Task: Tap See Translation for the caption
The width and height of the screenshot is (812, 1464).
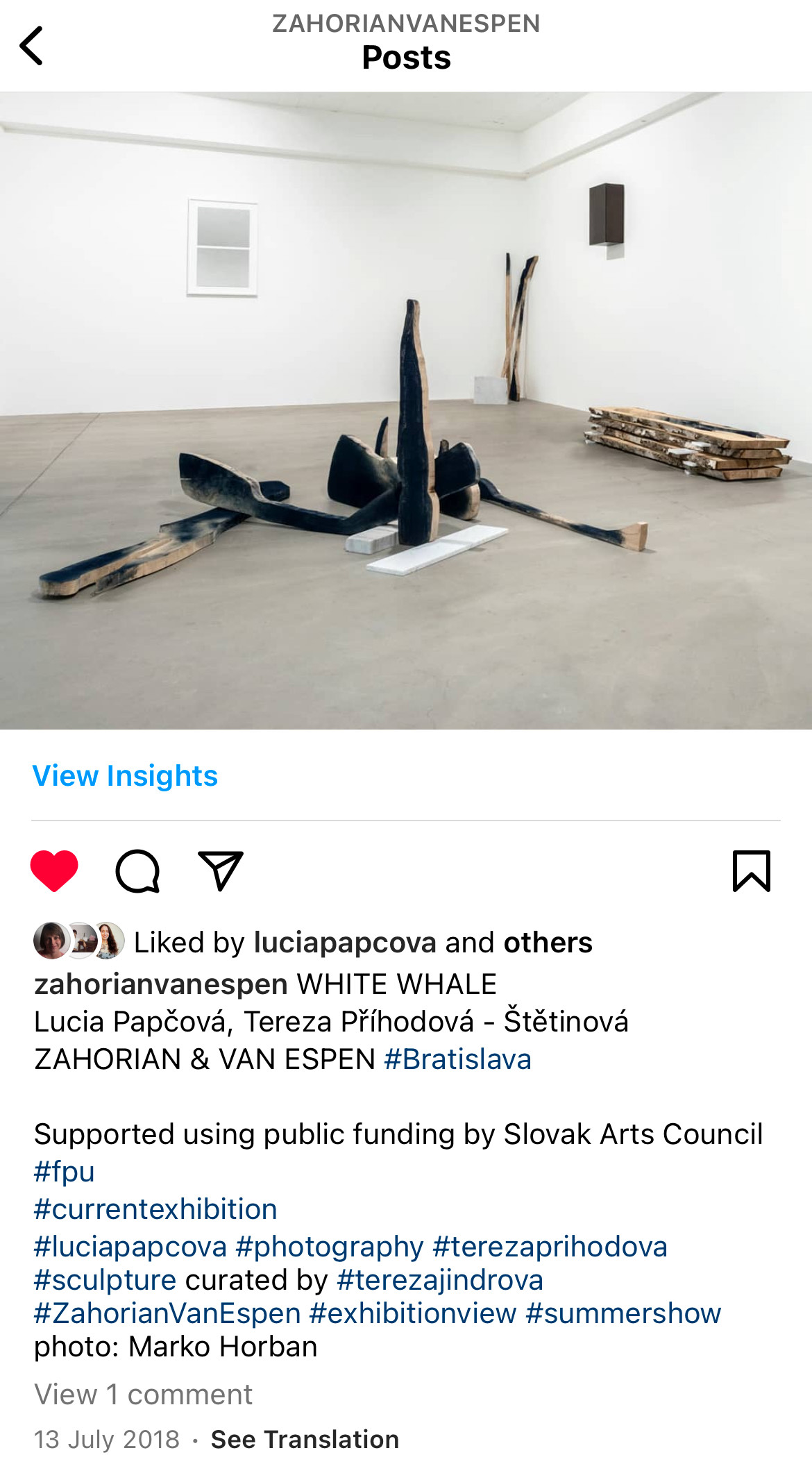Action: pos(305,1440)
